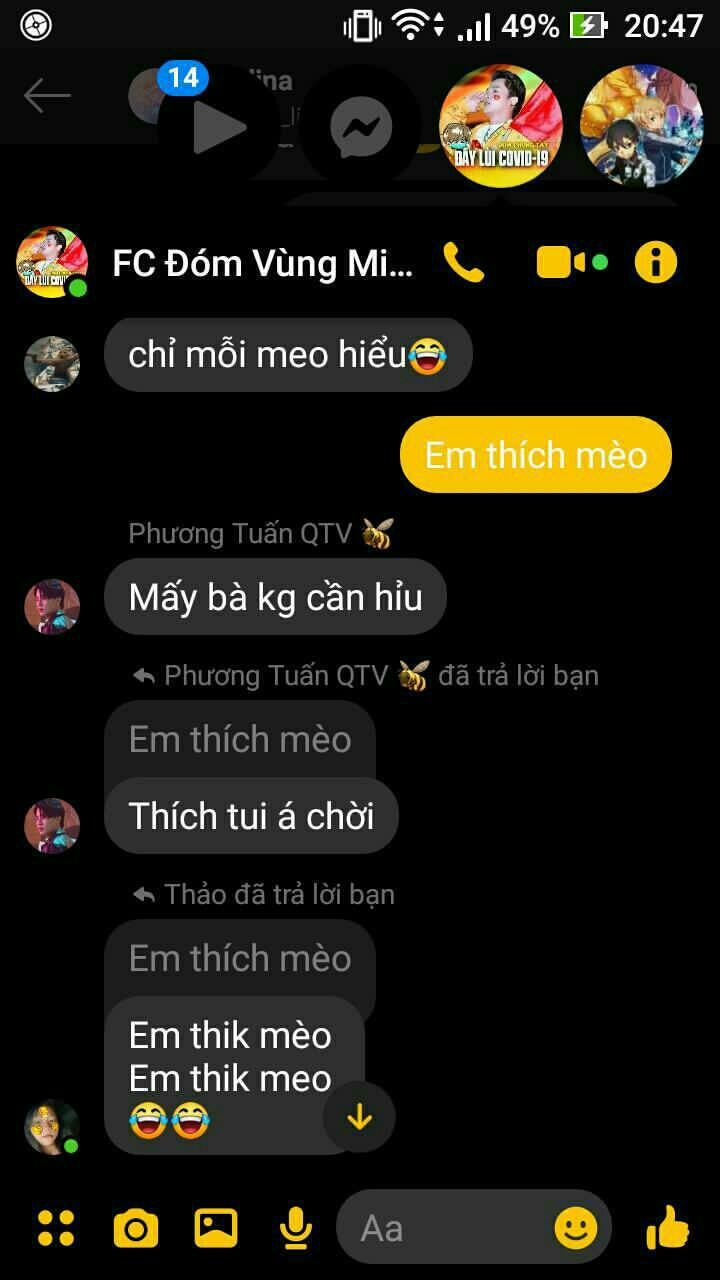This screenshot has height=1280, width=720.
Task: Open the COVID-19 avatar chat head
Action: click(501, 127)
